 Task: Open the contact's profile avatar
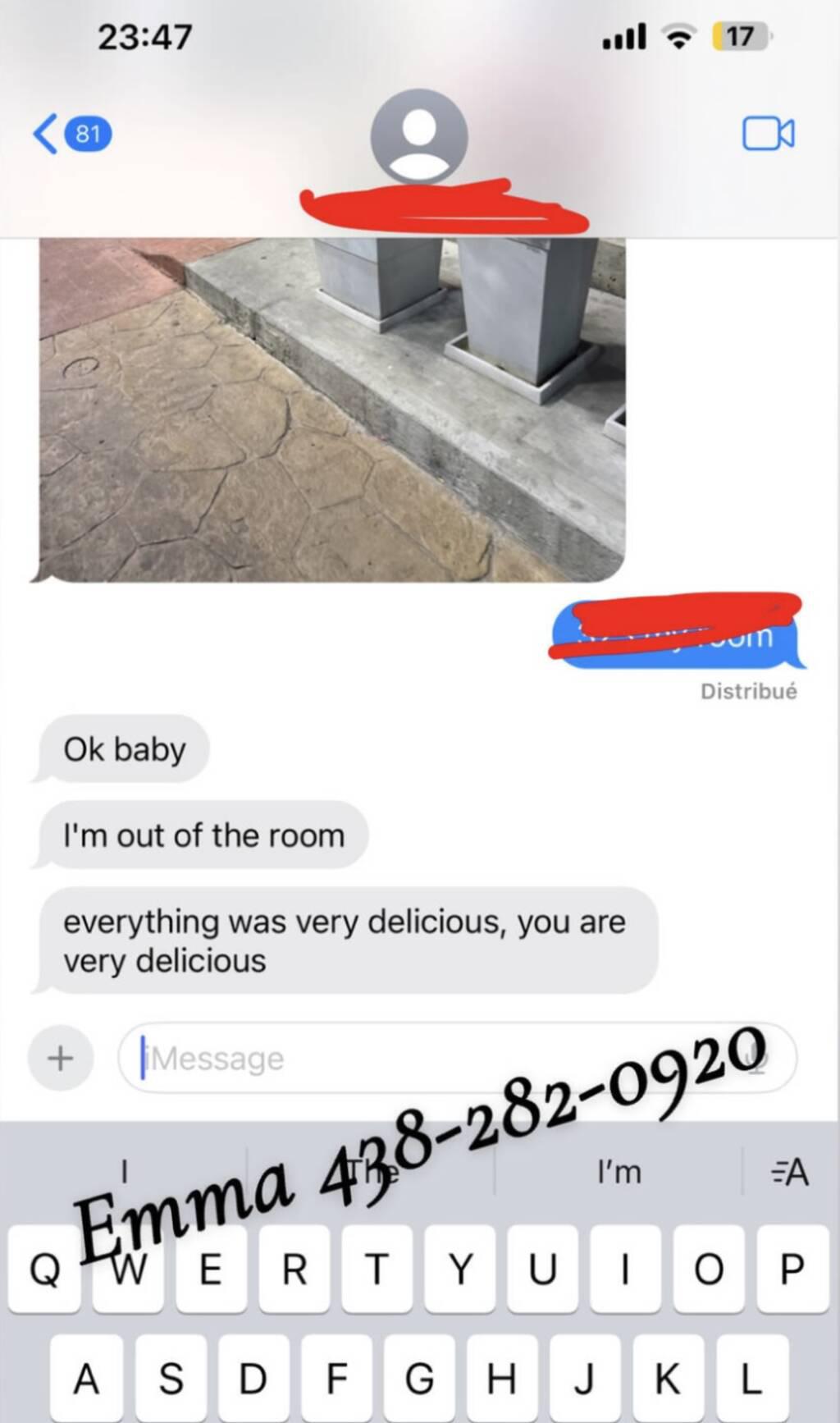pos(419,136)
